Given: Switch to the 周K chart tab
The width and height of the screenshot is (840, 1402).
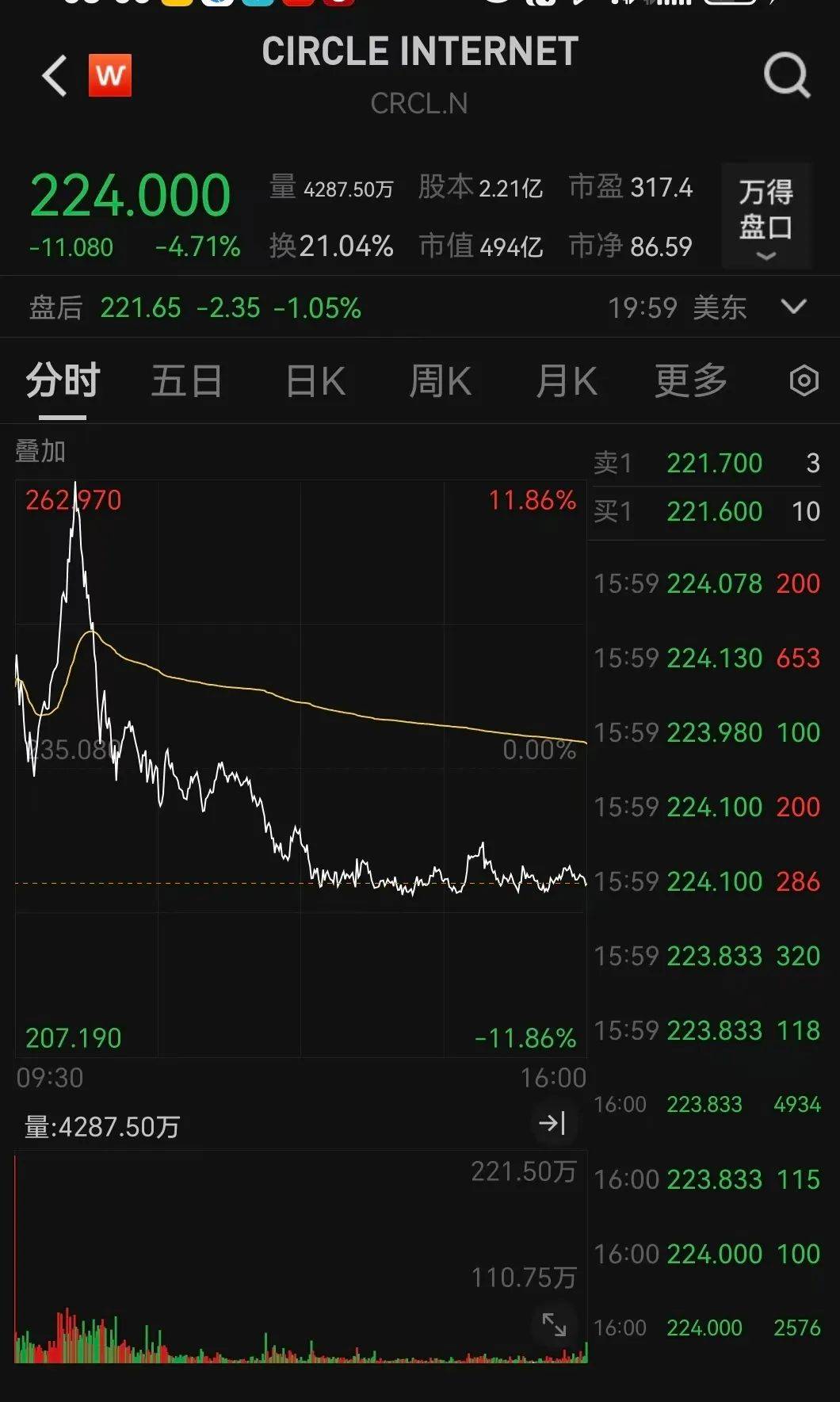Looking at the screenshot, I should point(440,381).
